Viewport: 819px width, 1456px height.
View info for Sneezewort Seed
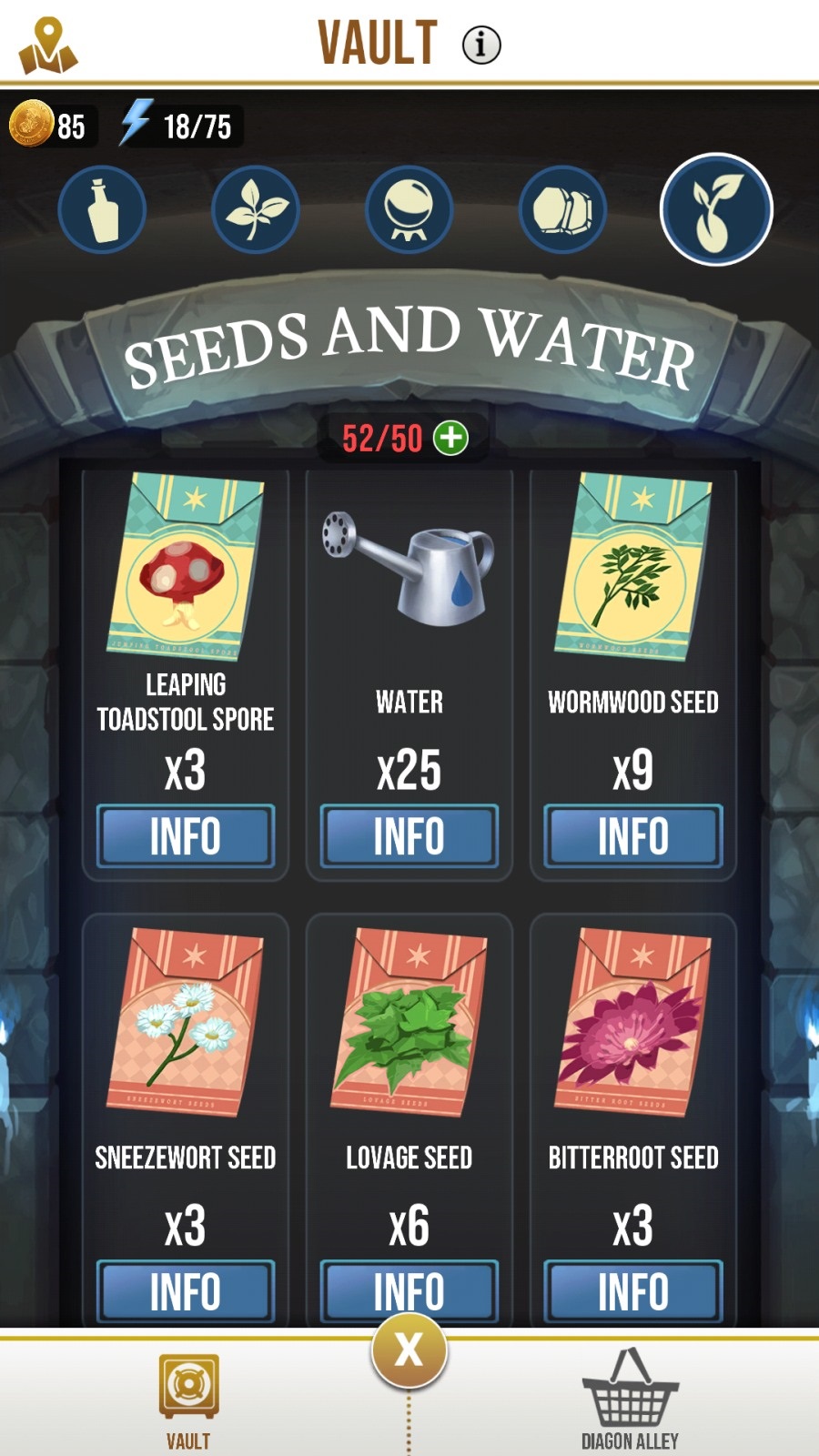click(186, 1290)
